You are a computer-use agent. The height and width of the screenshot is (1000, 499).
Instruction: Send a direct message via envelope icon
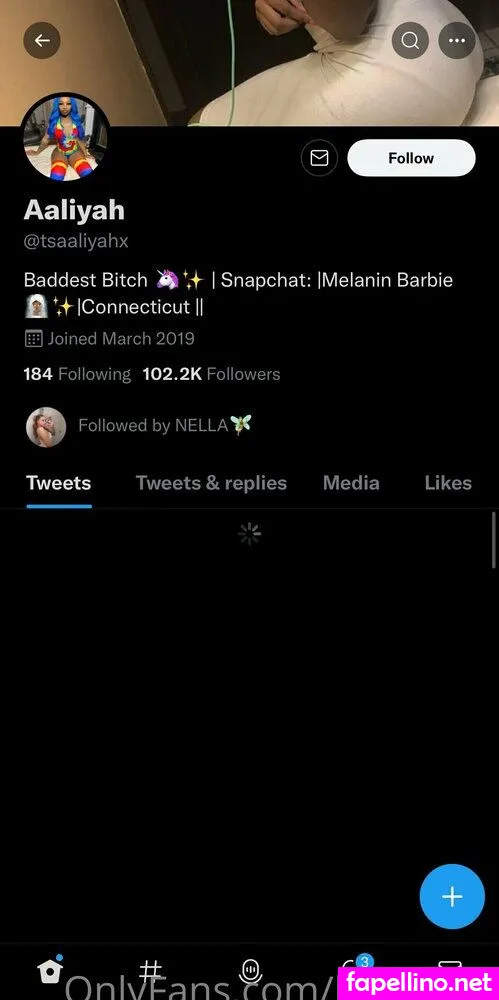[319, 158]
